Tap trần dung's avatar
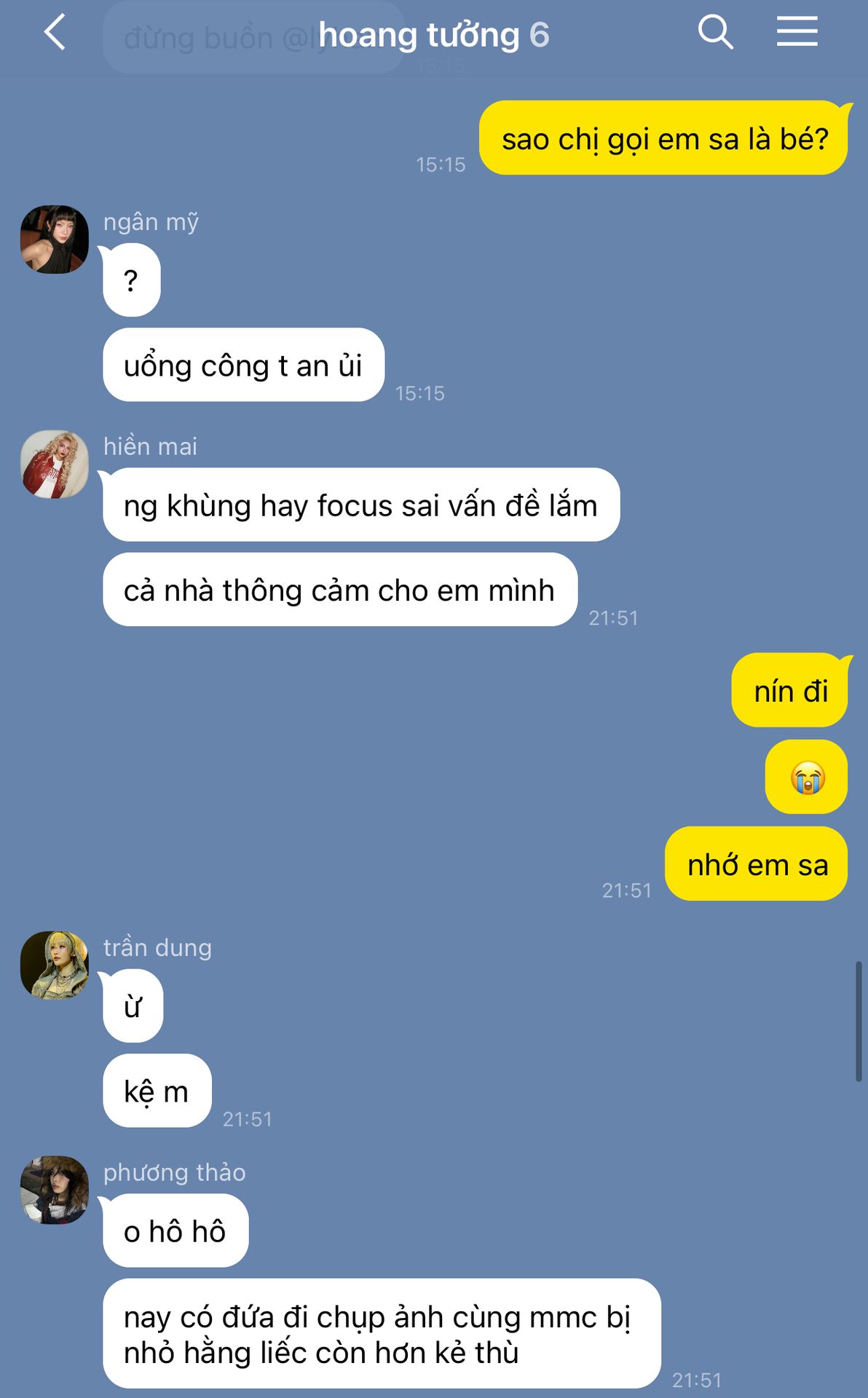This screenshot has height=1398, width=868. click(x=55, y=965)
